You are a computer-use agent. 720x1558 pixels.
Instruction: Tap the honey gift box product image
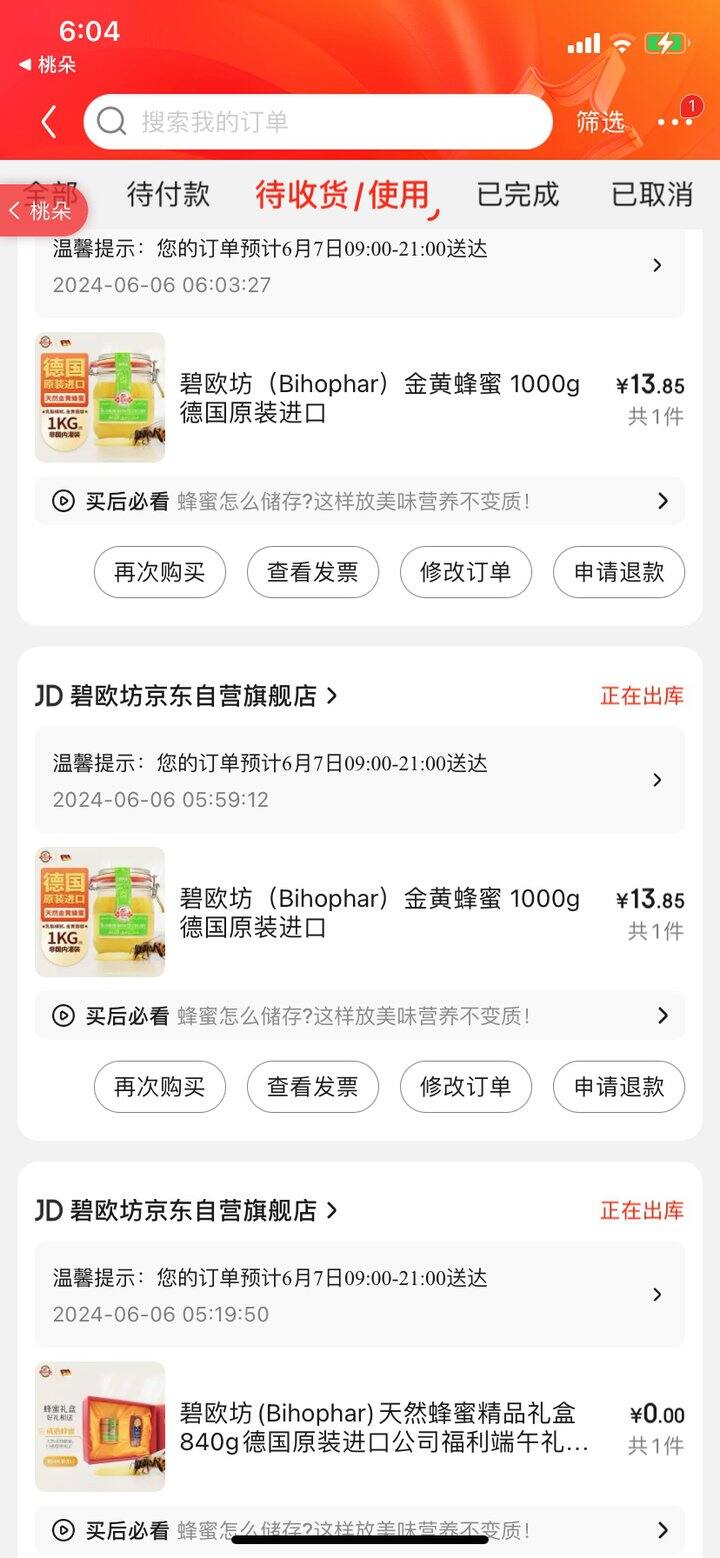click(100, 1422)
